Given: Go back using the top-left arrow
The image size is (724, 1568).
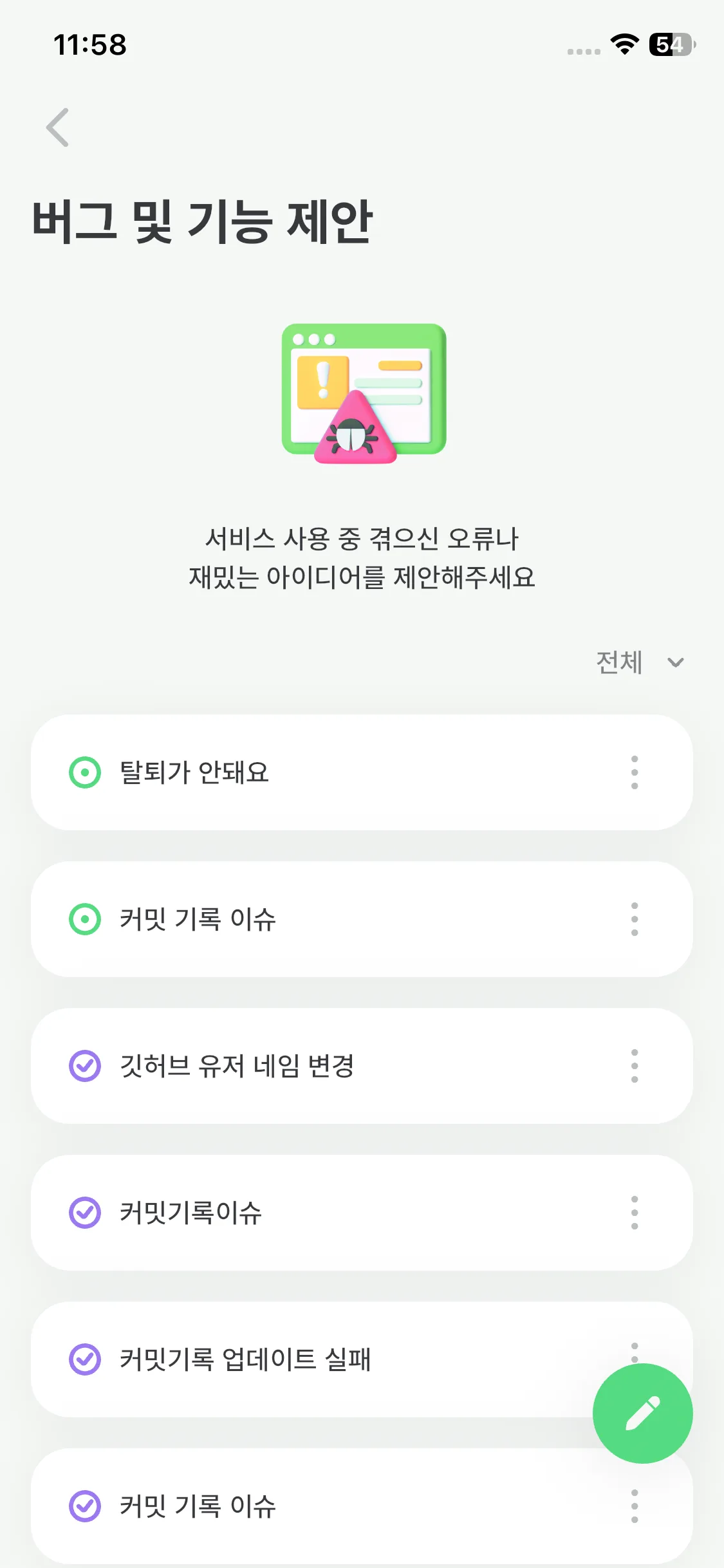Looking at the screenshot, I should pyautogui.click(x=57, y=127).
